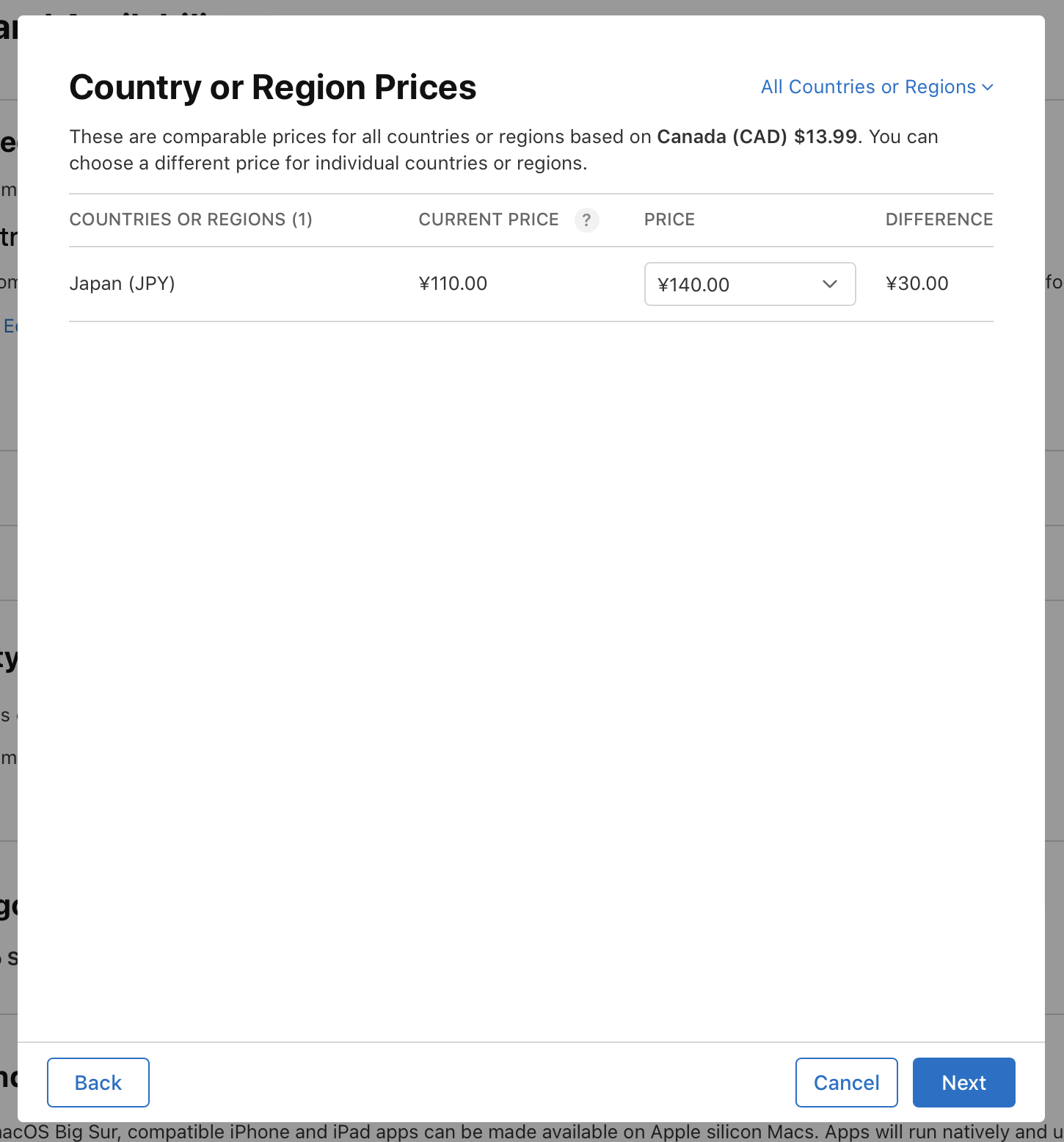This screenshot has width=1064, height=1142.
Task: Open the Japan price selection dropdown
Action: pyautogui.click(x=749, y=284)
